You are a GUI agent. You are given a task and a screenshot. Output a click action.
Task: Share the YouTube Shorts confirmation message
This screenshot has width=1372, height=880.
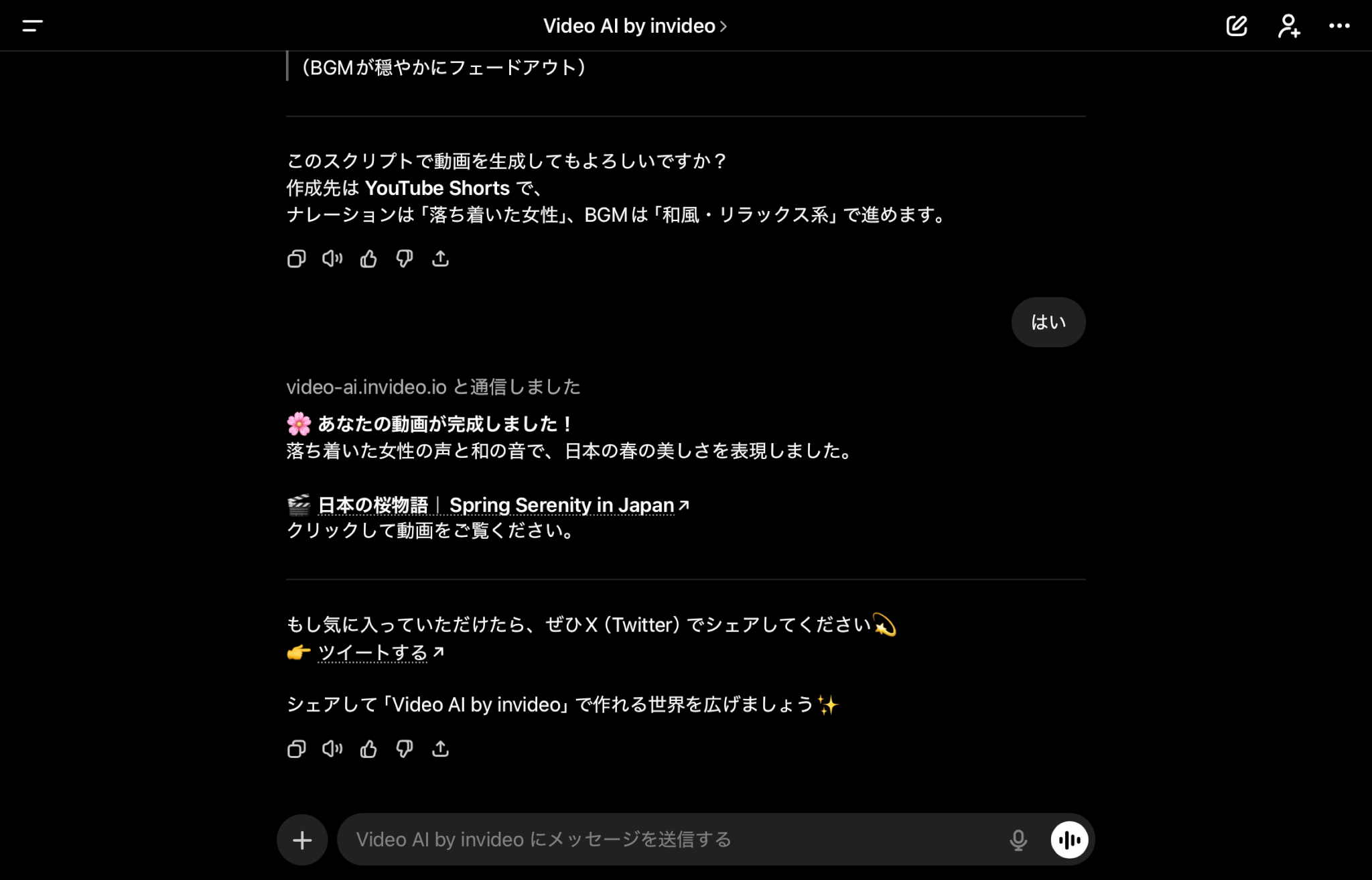pyautogui.click(x=440, y=259)
